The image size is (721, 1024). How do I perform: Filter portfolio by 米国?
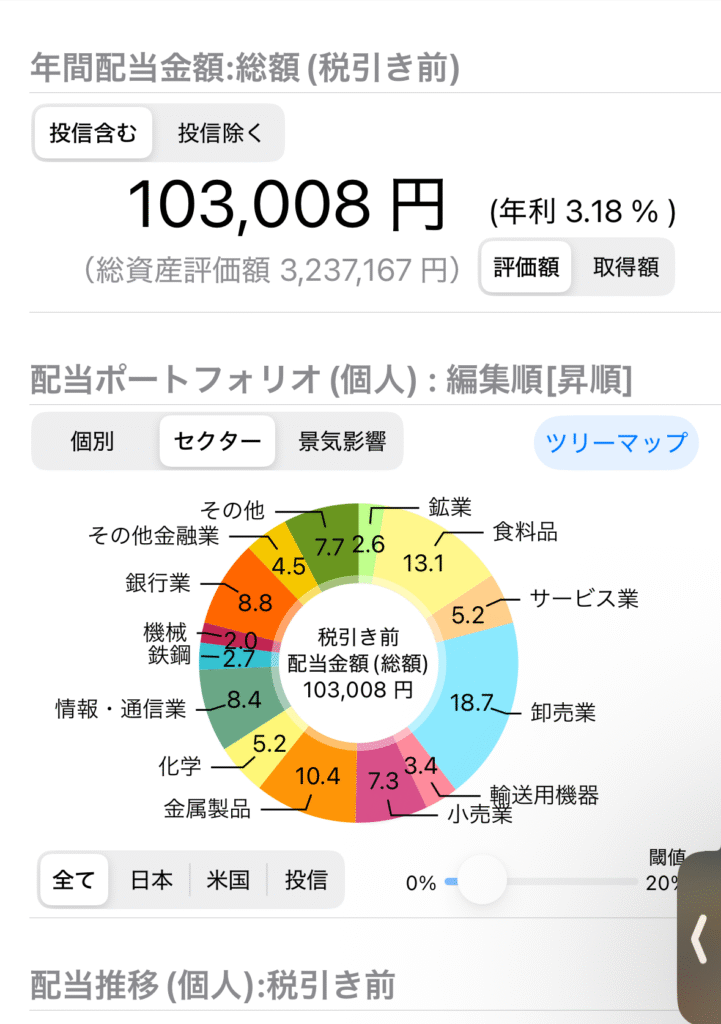pos(228,880)
